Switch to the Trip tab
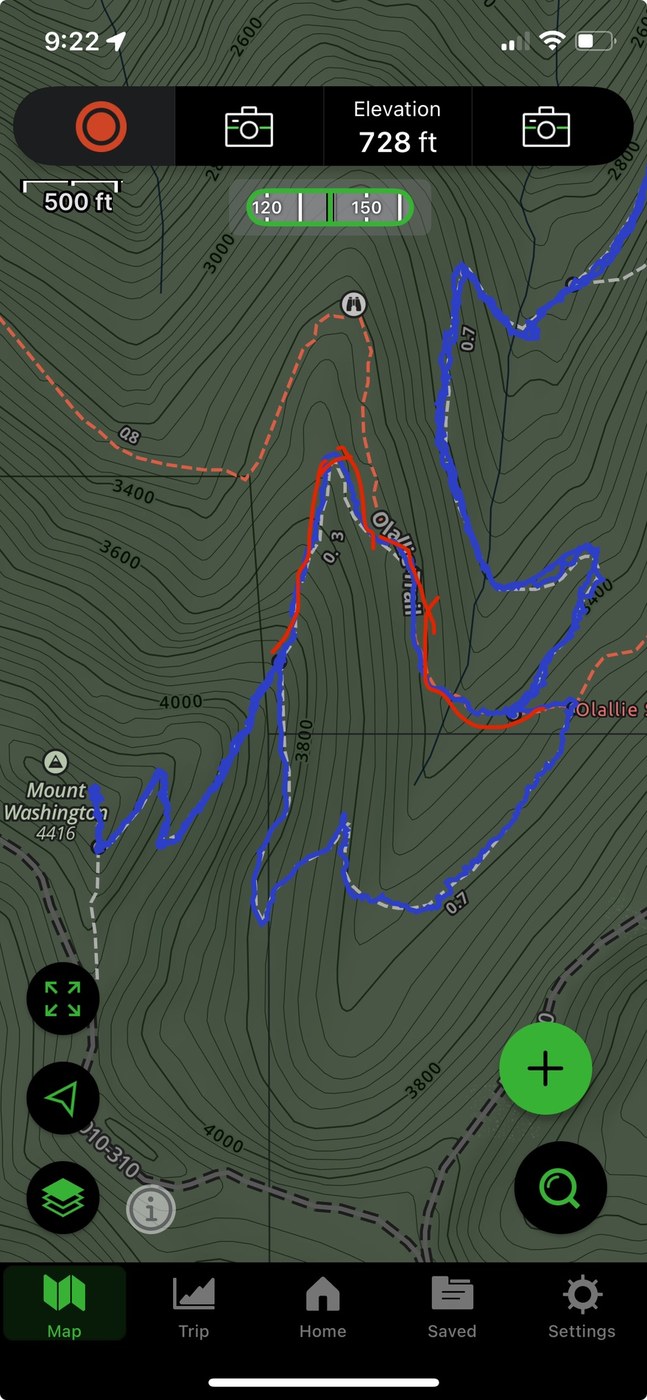Image resolution: width=647 pixels, height=1400 pixels. pos(193,1307)
